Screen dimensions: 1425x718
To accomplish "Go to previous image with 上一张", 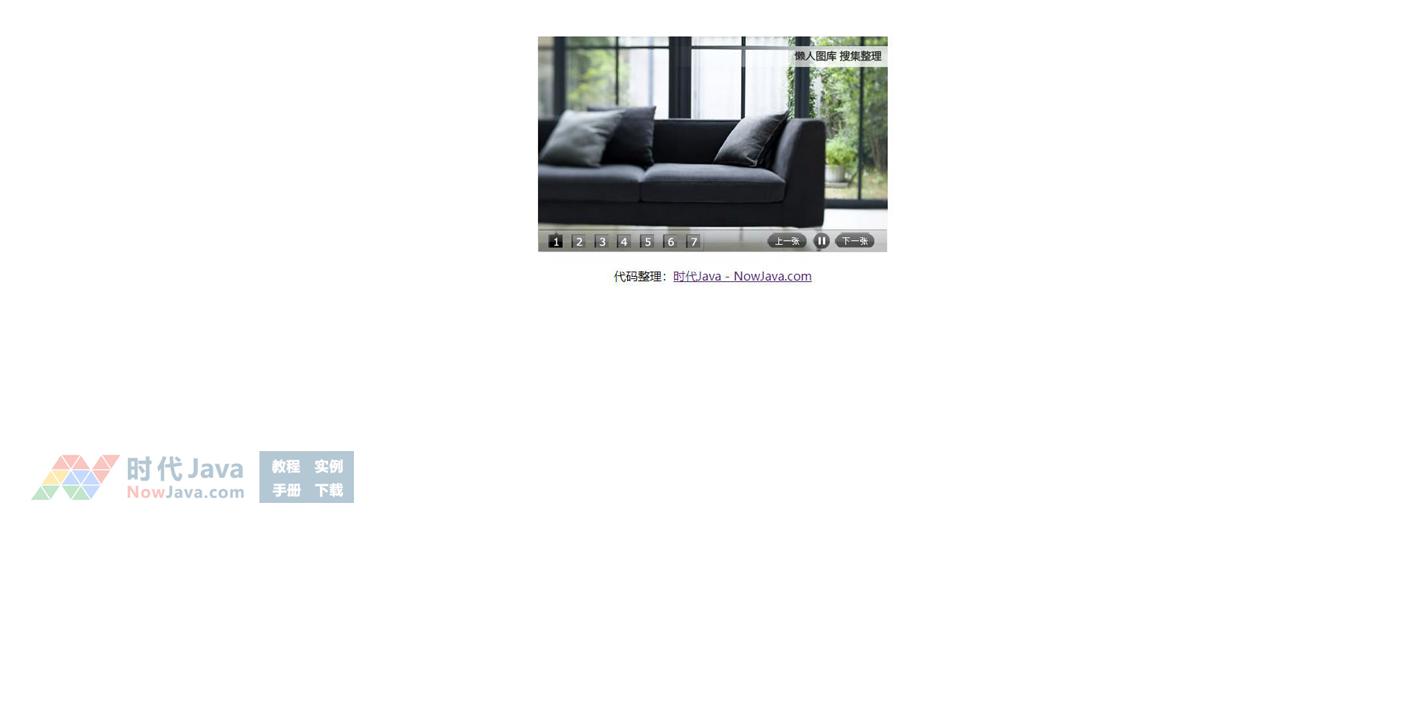I will tap(786, 241).
